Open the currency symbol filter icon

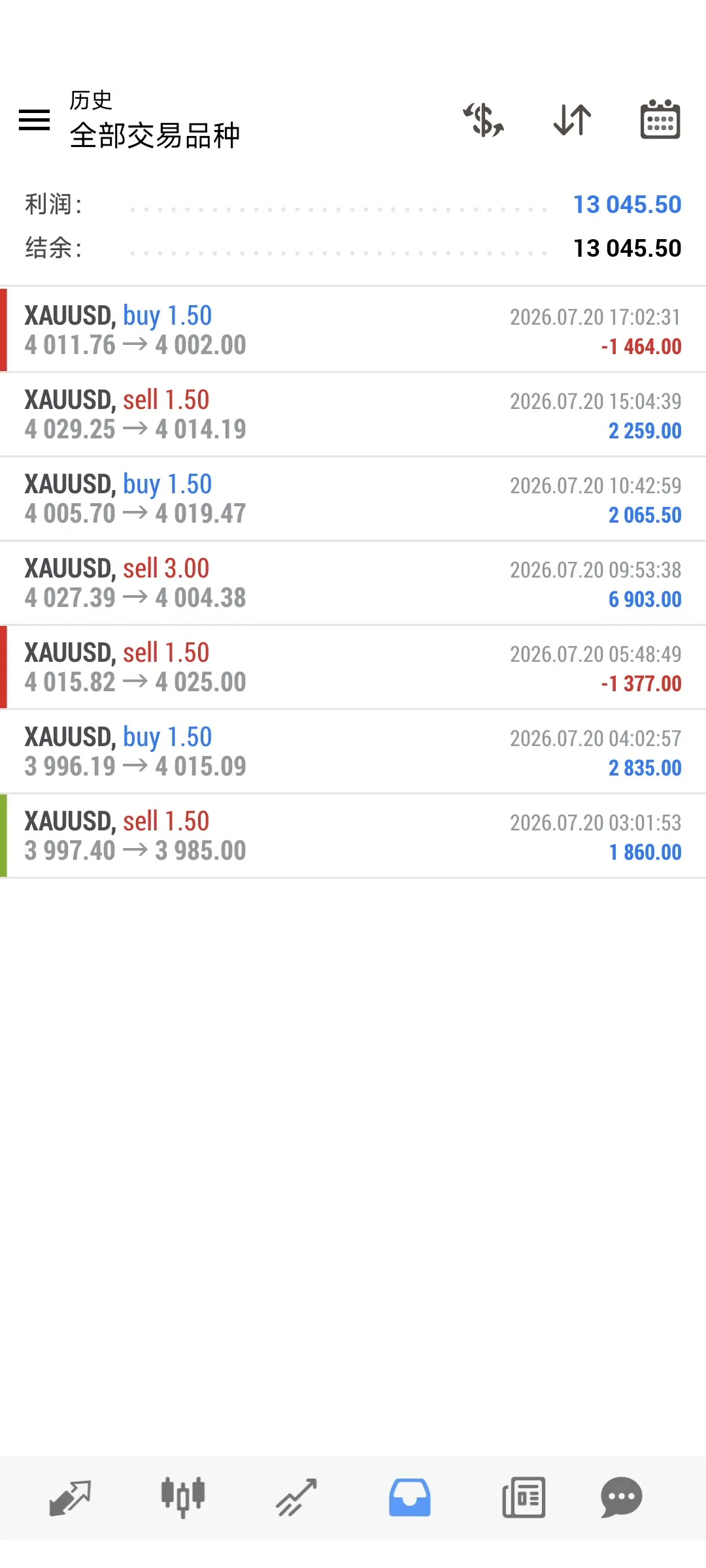(x=484, y=120)
